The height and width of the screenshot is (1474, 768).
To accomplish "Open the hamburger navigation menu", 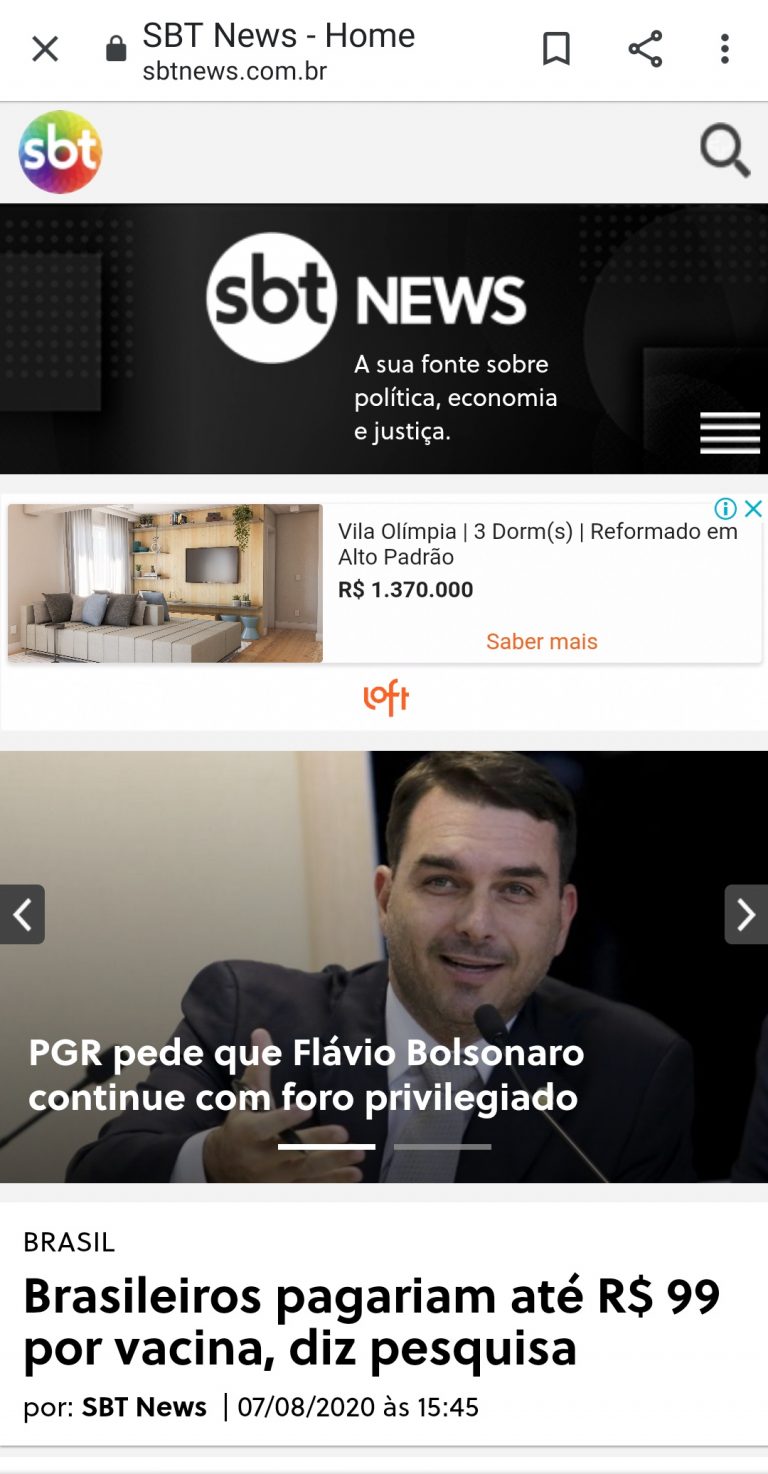I will click(x=730, y=433).
